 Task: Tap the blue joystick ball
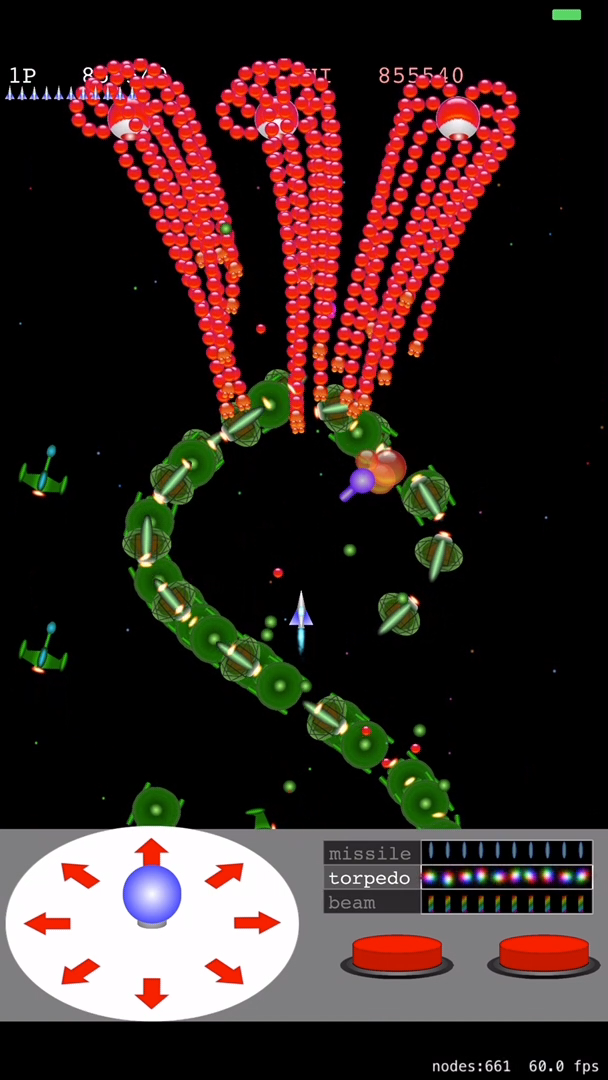152,894
